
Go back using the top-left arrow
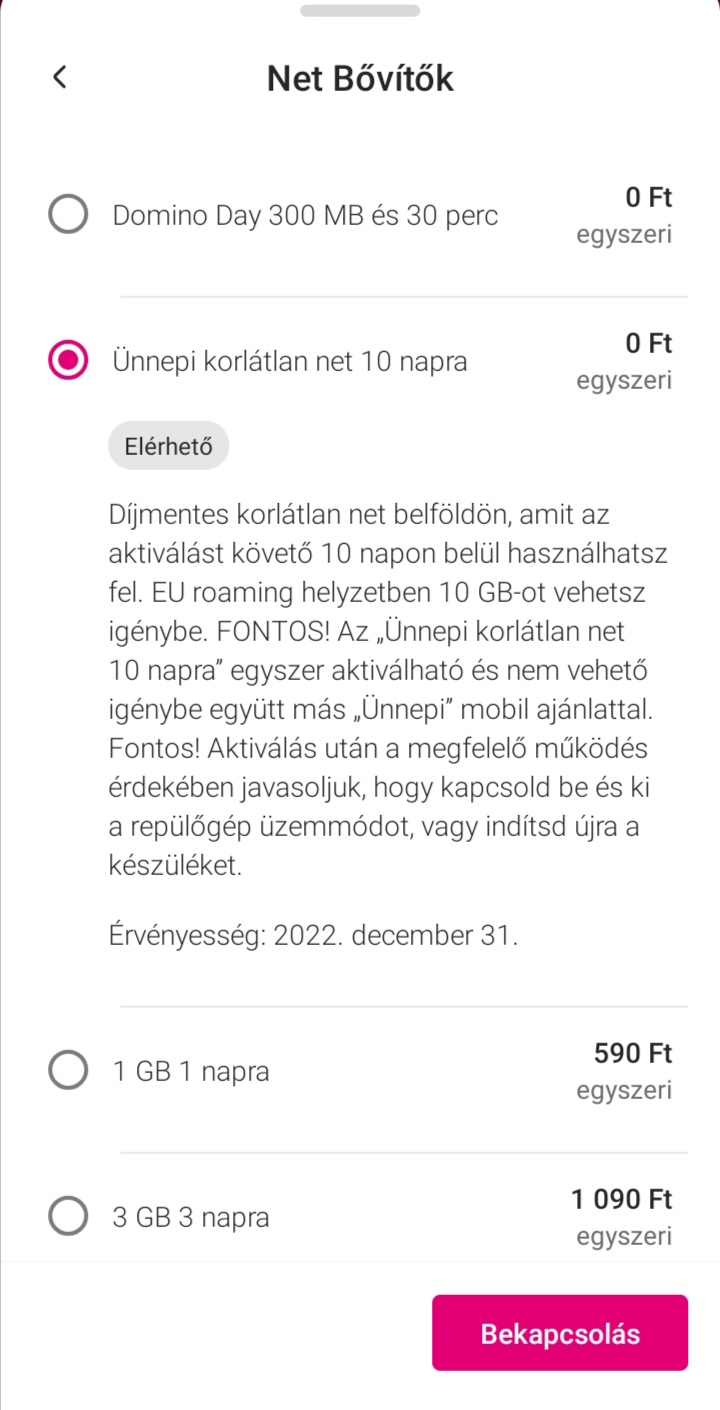tap(60, 77)
